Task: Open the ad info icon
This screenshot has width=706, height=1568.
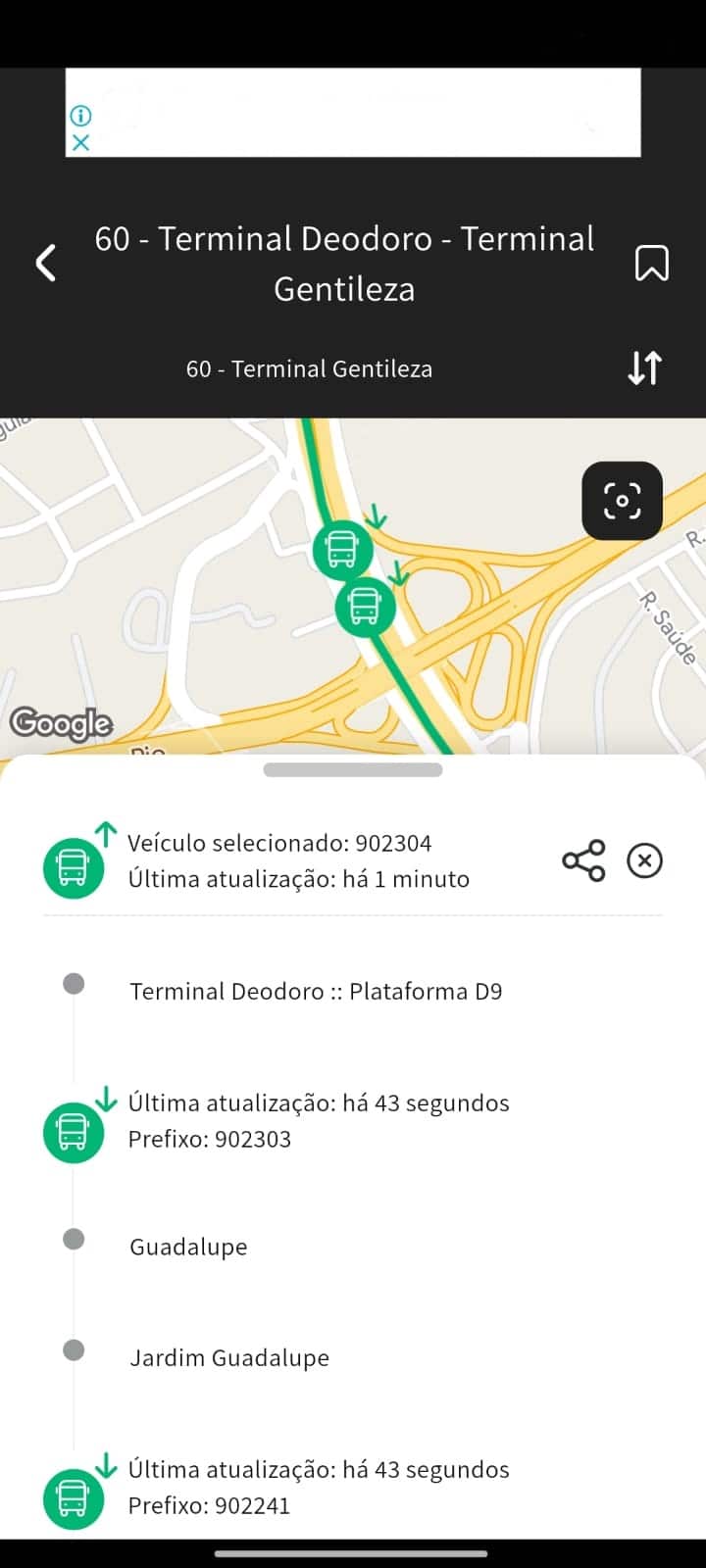Action: tap(80, 116)
